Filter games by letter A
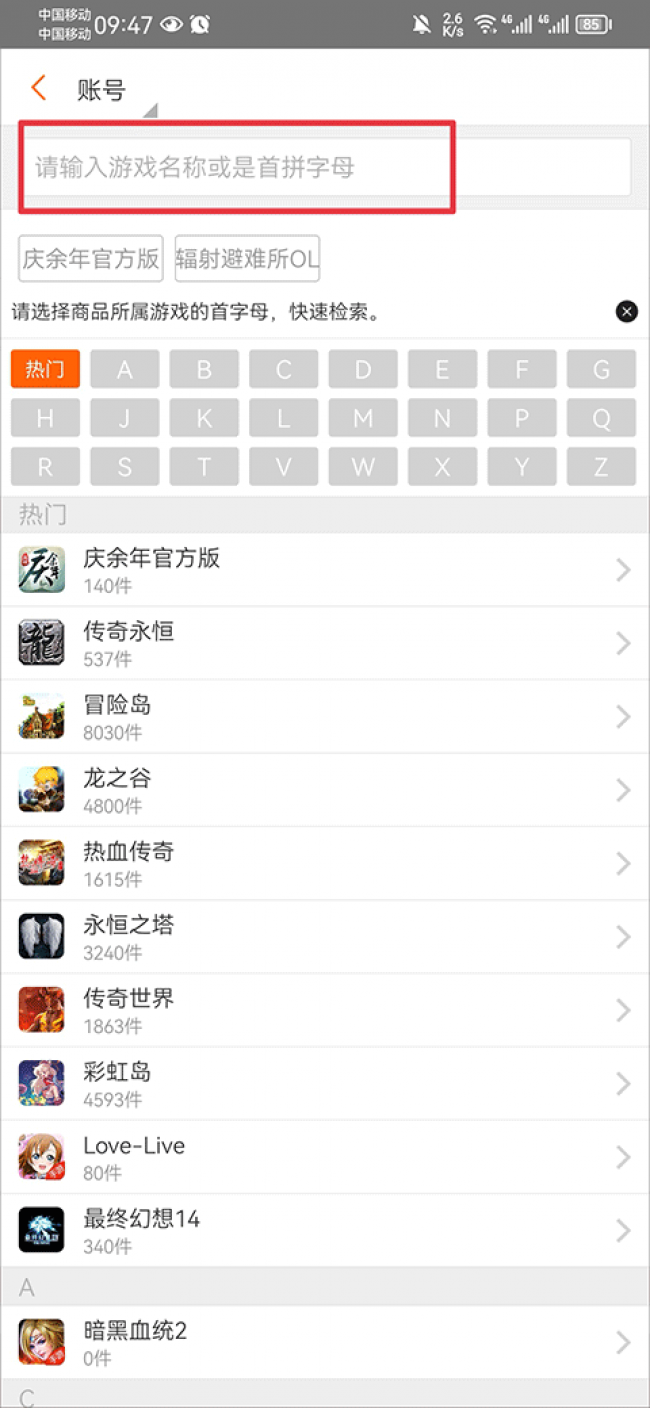650x1408 pixels. 124,369
